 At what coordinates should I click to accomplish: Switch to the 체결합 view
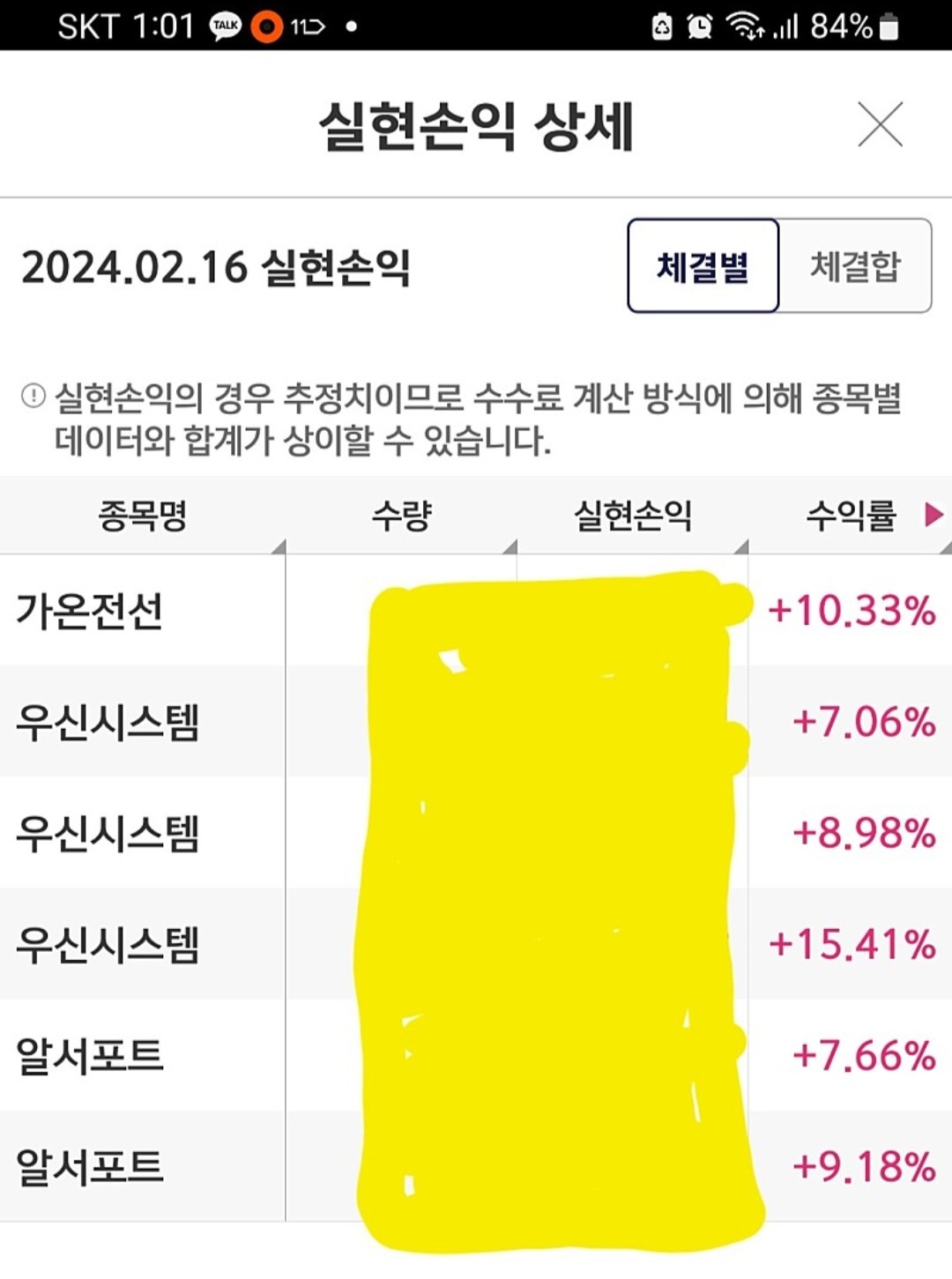click(855, 266)
